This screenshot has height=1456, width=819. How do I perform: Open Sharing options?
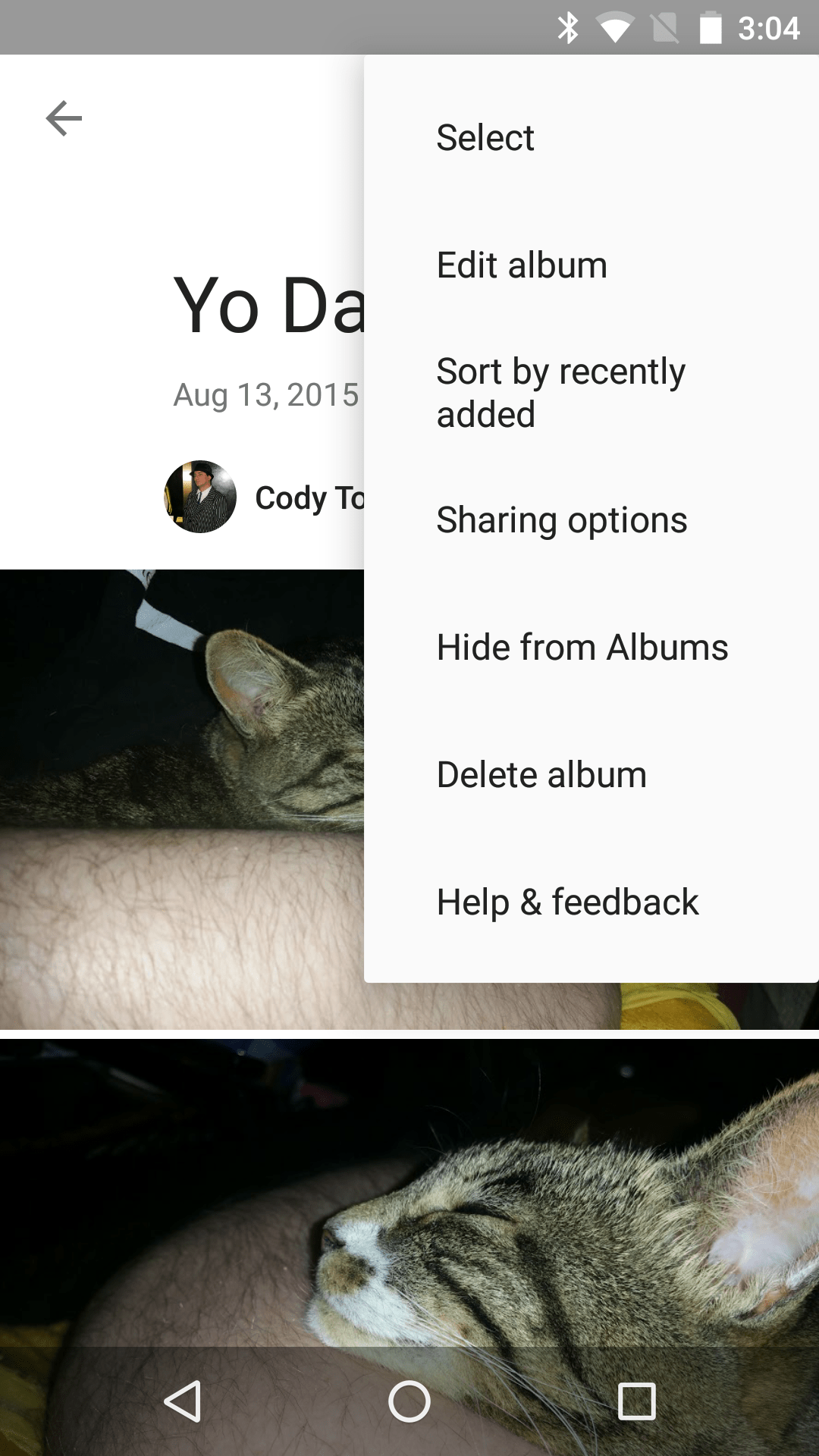pos(562,520)
